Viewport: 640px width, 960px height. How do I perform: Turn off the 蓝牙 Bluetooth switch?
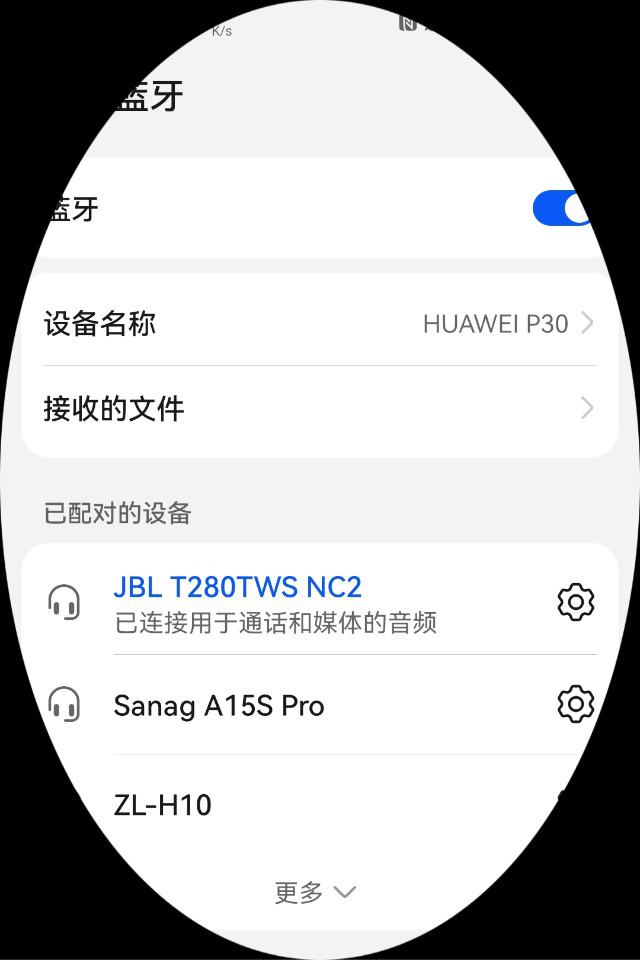(563, 209)
